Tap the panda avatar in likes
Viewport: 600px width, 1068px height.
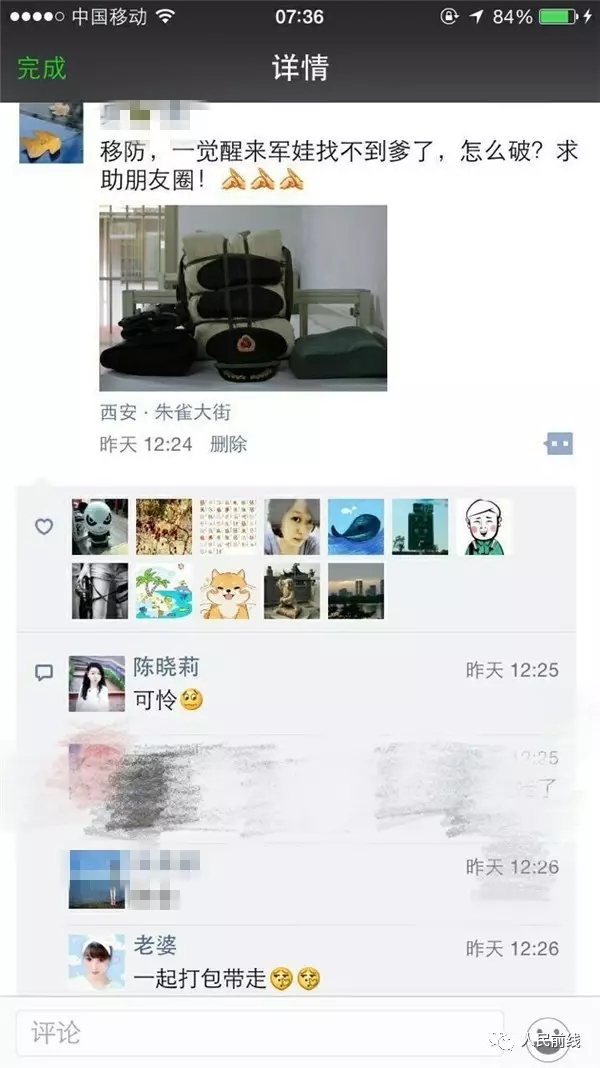coord(100,527)
